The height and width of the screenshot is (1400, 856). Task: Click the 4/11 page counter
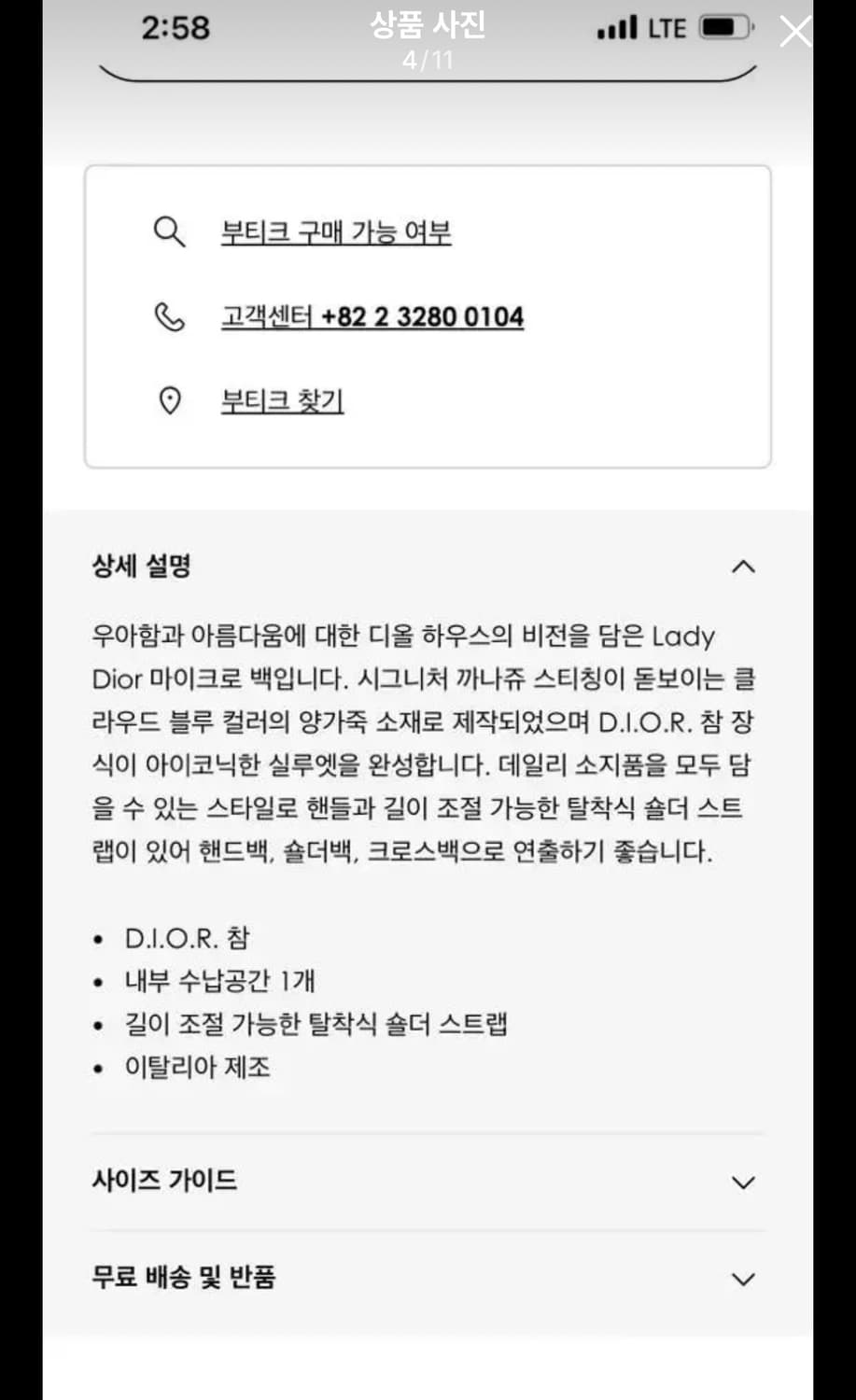pyautogui.click(x=428, y=60)
